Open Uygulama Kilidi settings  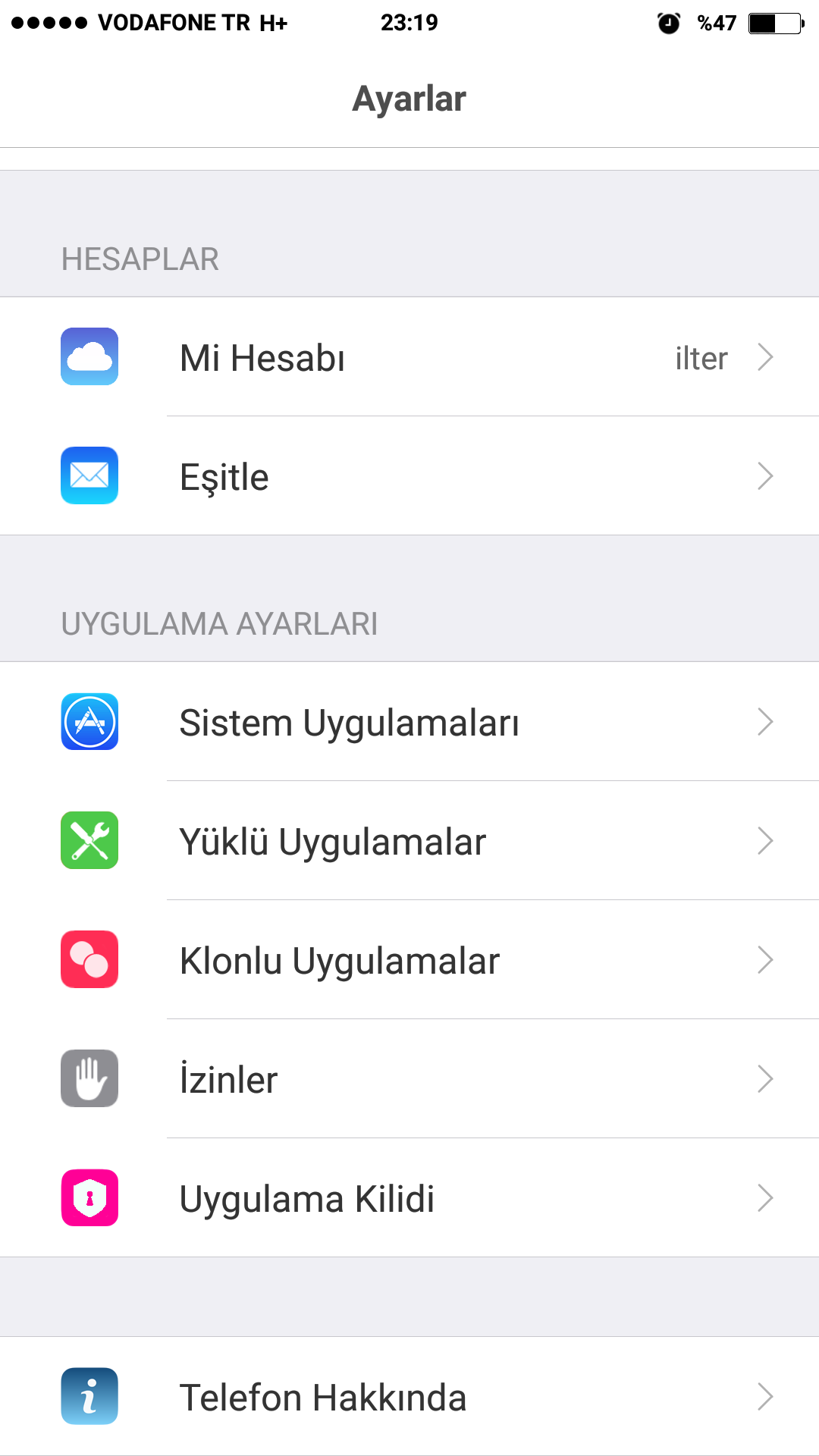point(409,1198)
